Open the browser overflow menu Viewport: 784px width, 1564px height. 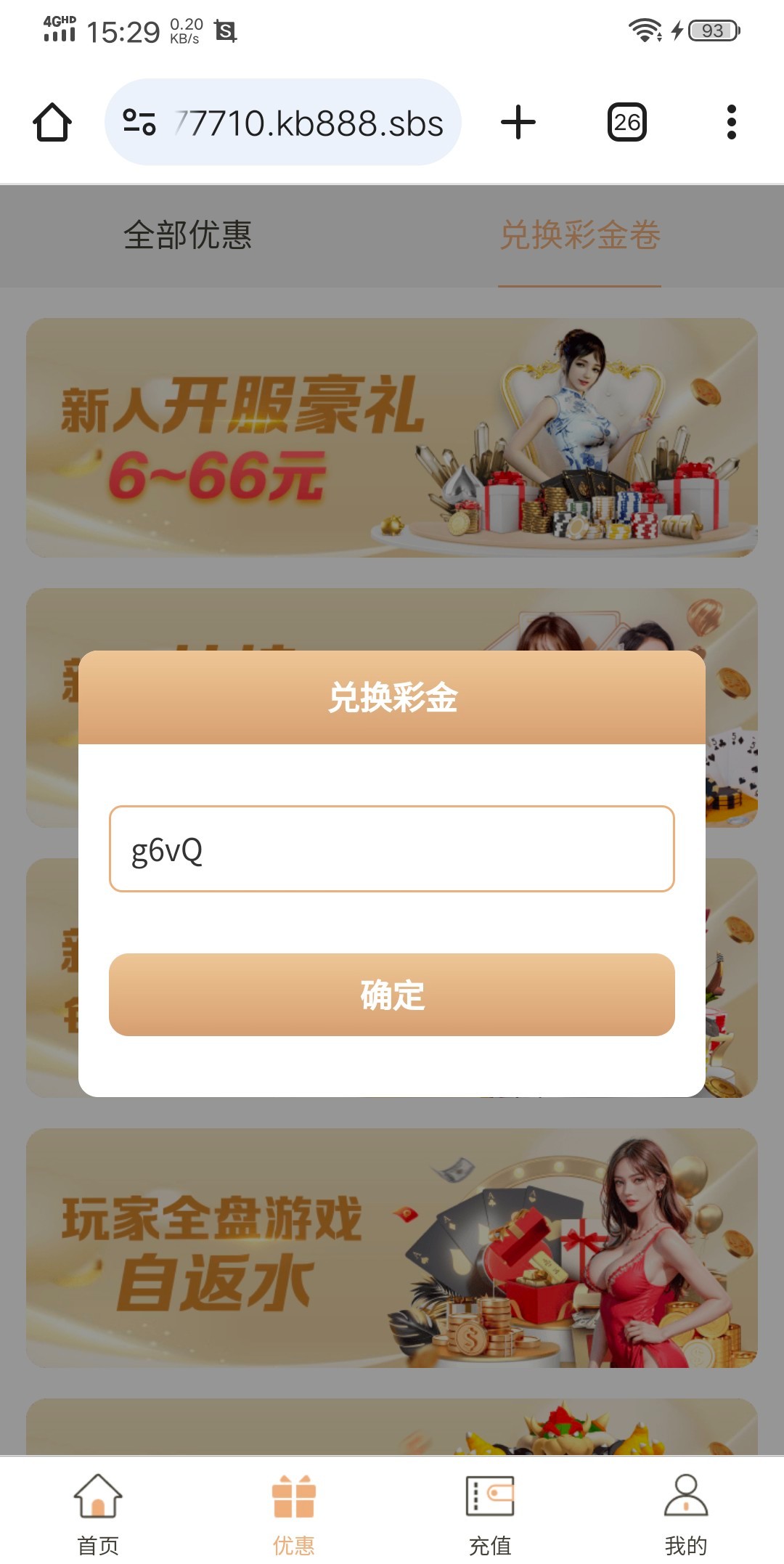(x=731, y=122)
